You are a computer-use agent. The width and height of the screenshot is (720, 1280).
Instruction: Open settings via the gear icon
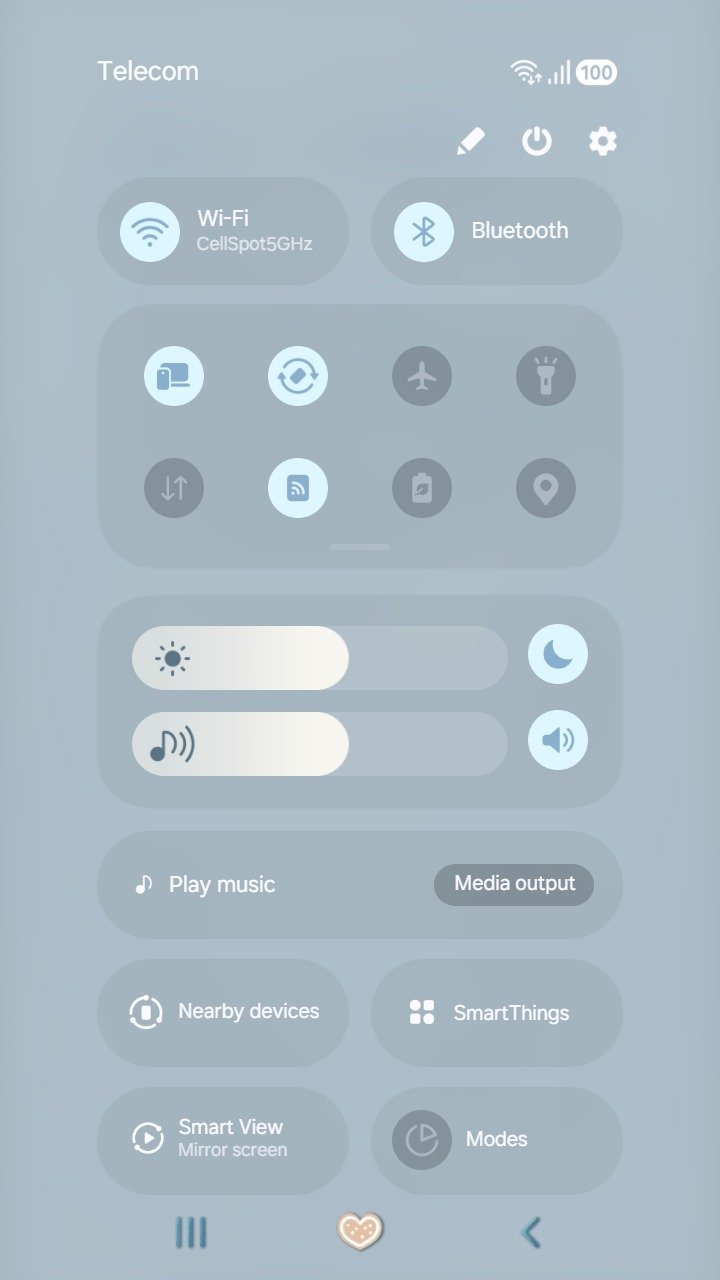[602, 142]
